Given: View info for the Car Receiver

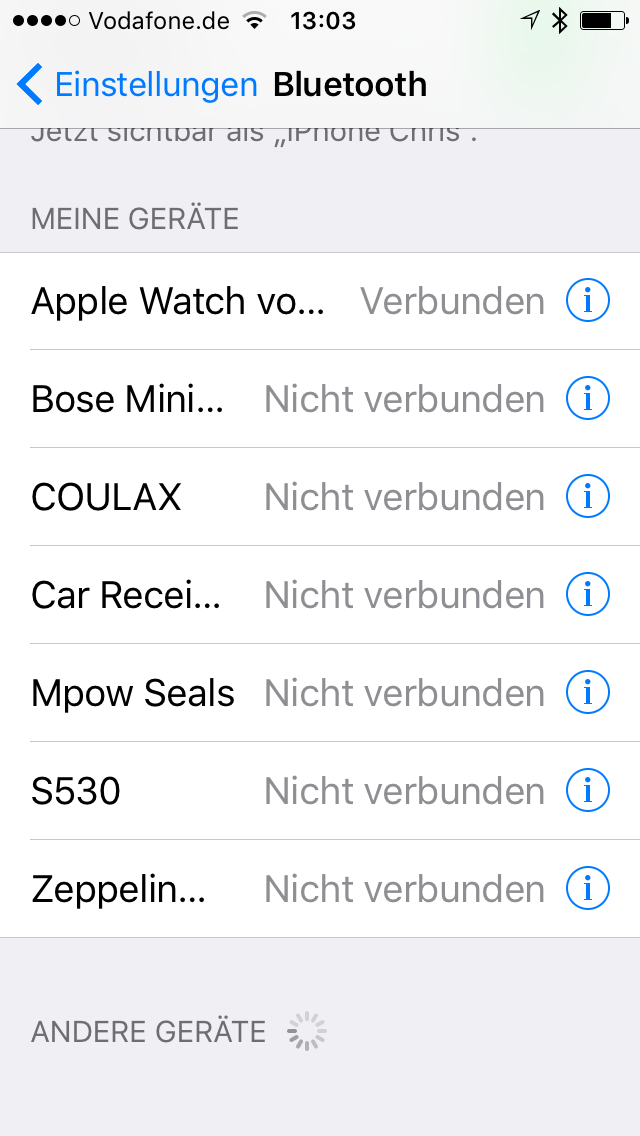Looking at the screenshot, I should (x=587, y=595).
